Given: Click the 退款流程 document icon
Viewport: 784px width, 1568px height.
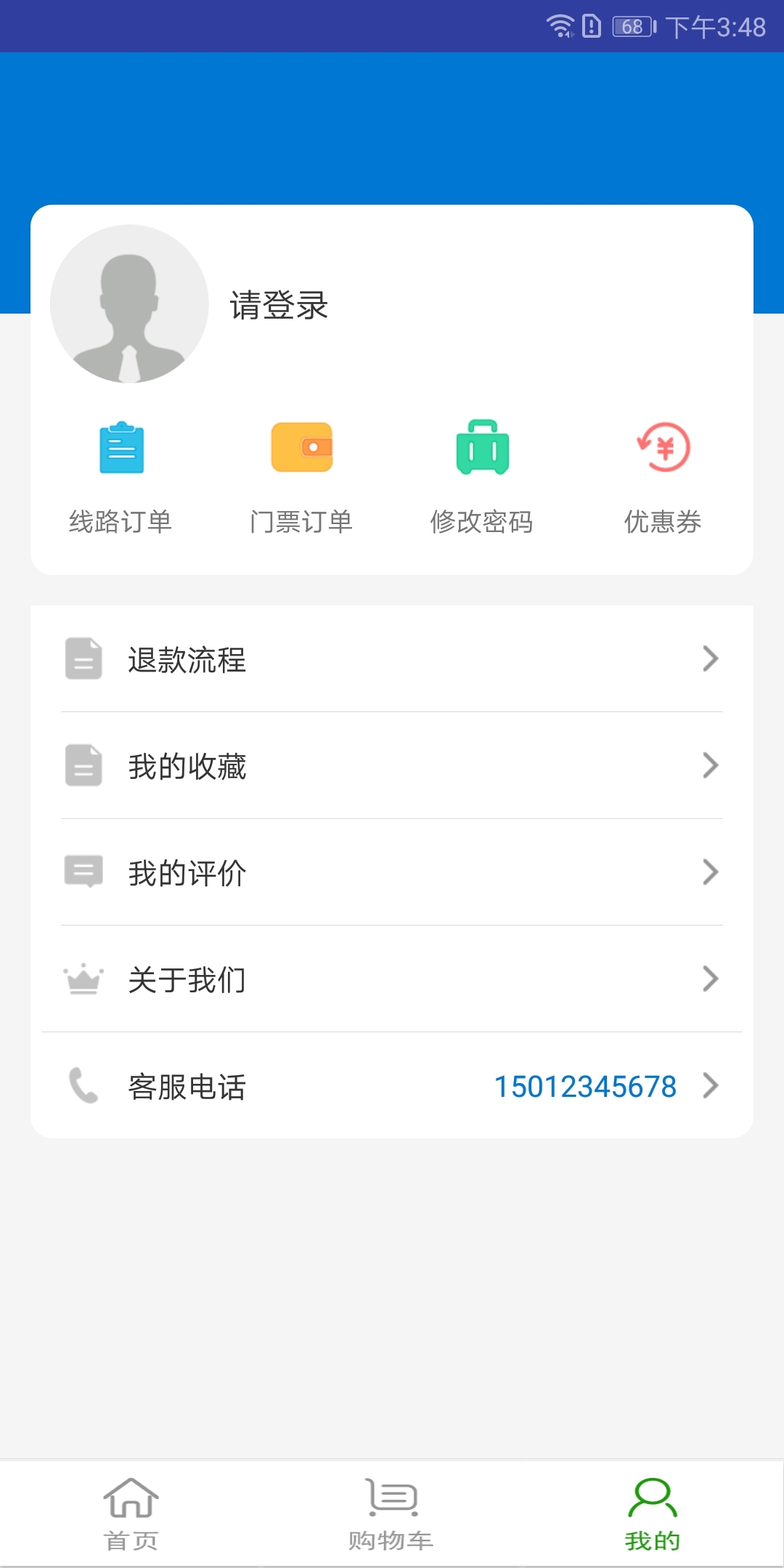Looking at the screenshot, I should tap(83, 660).
